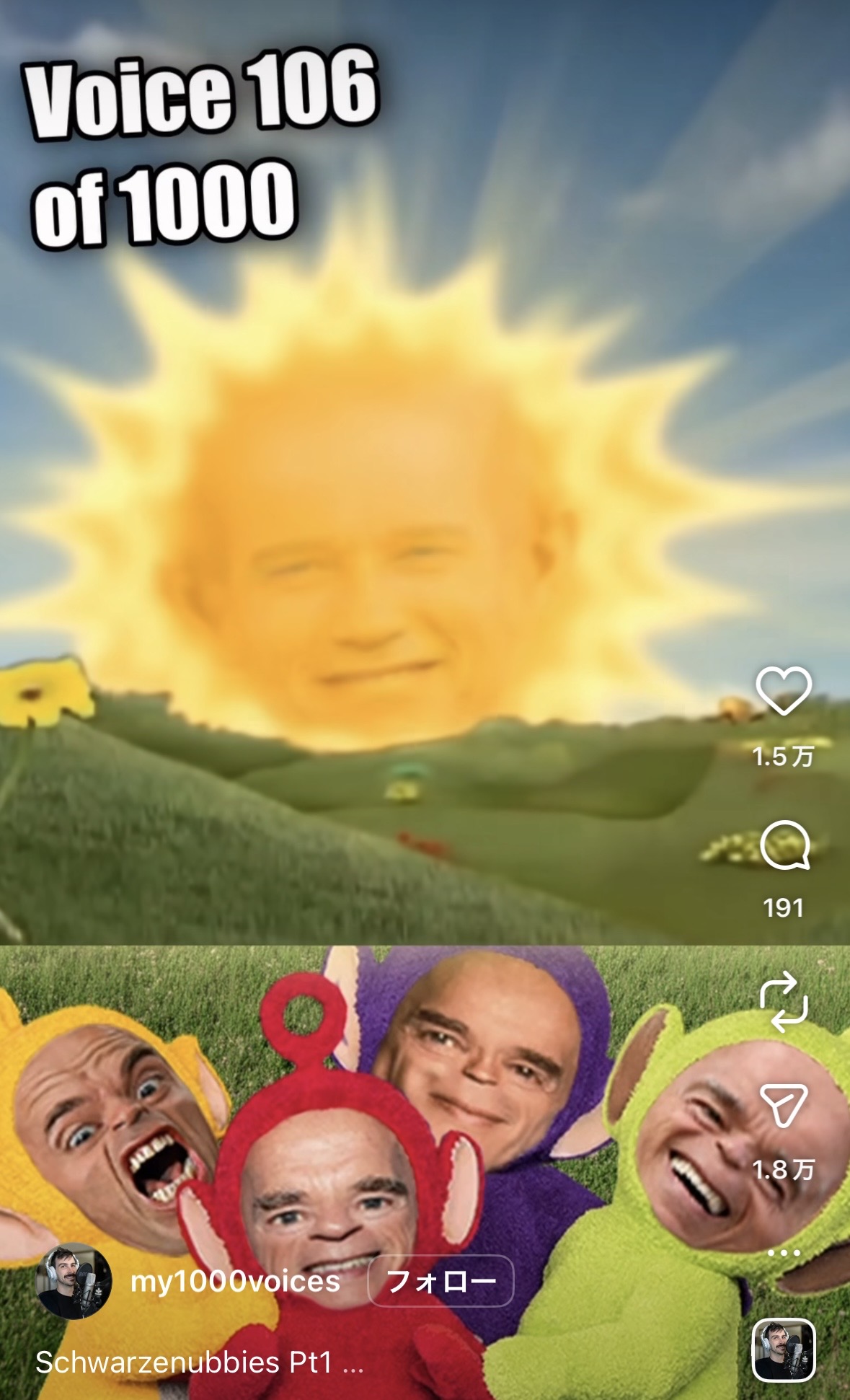The height and width of the screenshot is (1400, 850).
Task: View the my1000voices profile picture
Action: 75,1281
